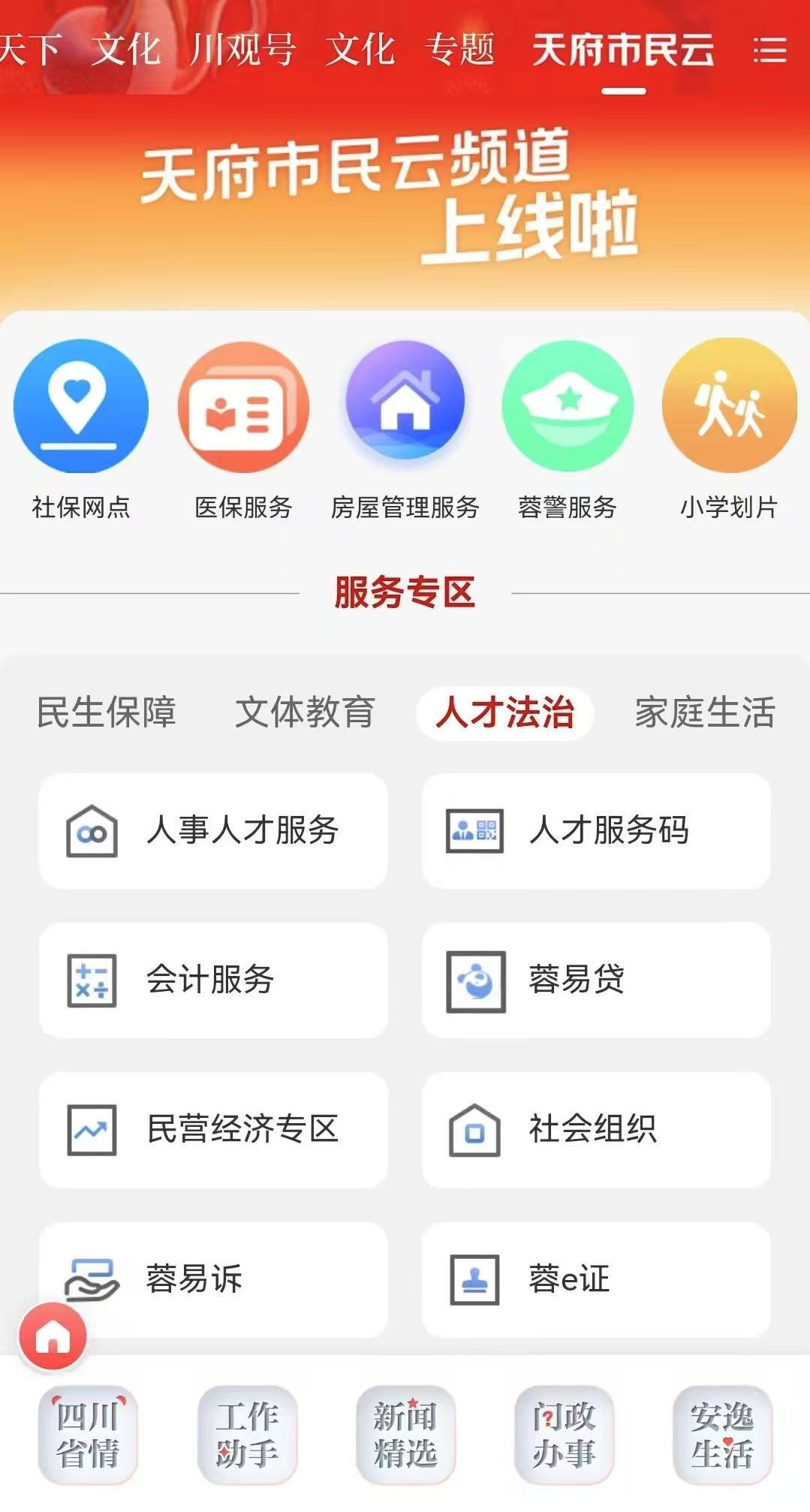Image resolution: width=810 pixels, height=1512 pixels.
Task: Open the channel list menu icon
Action: pyautogui.click(x=769, y=52)
